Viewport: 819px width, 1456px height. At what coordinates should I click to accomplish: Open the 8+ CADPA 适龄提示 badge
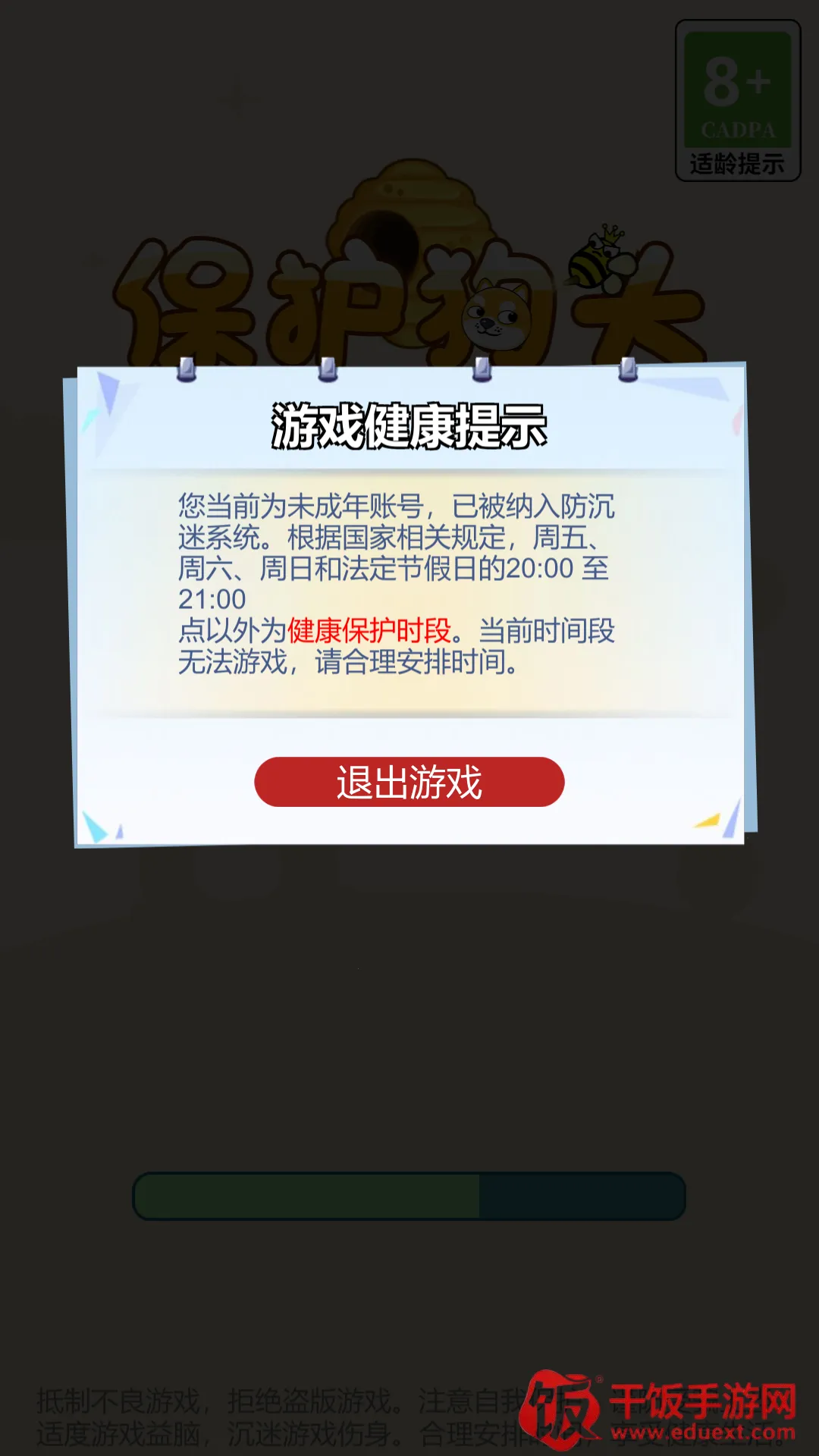point(737,101)
